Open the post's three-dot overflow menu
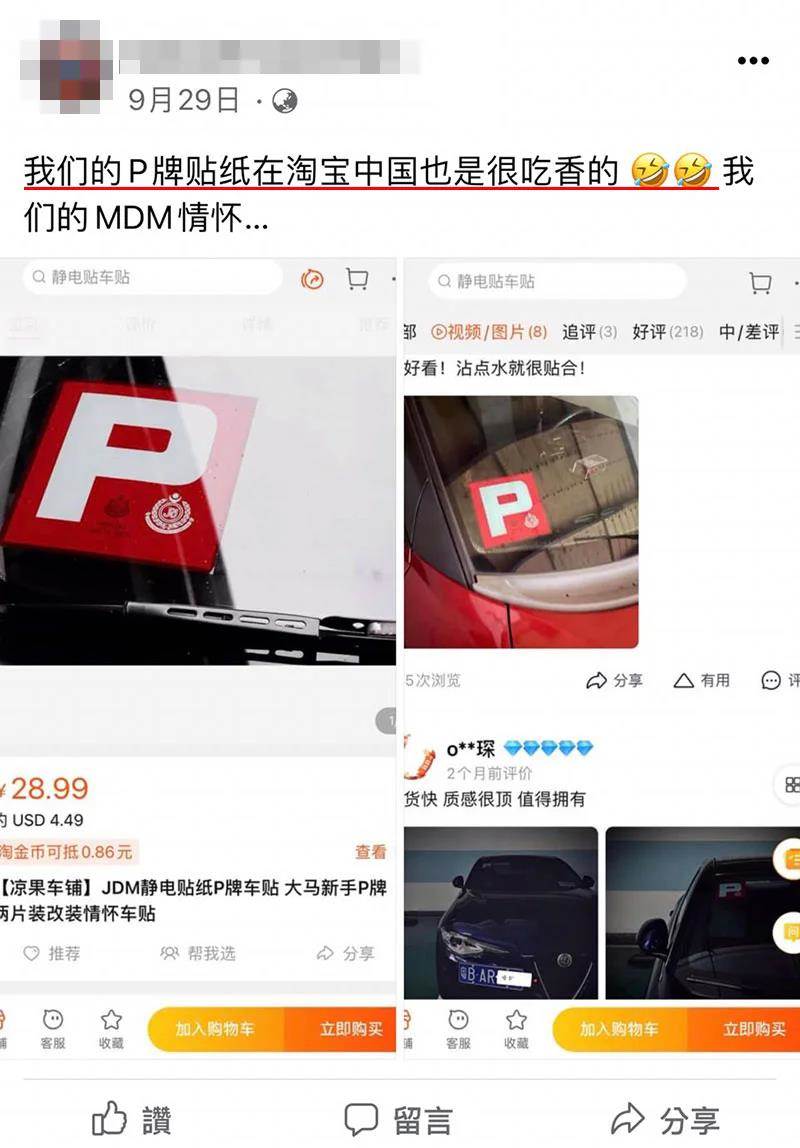The height and width of the screenshot is (1148, 800). 752,61
